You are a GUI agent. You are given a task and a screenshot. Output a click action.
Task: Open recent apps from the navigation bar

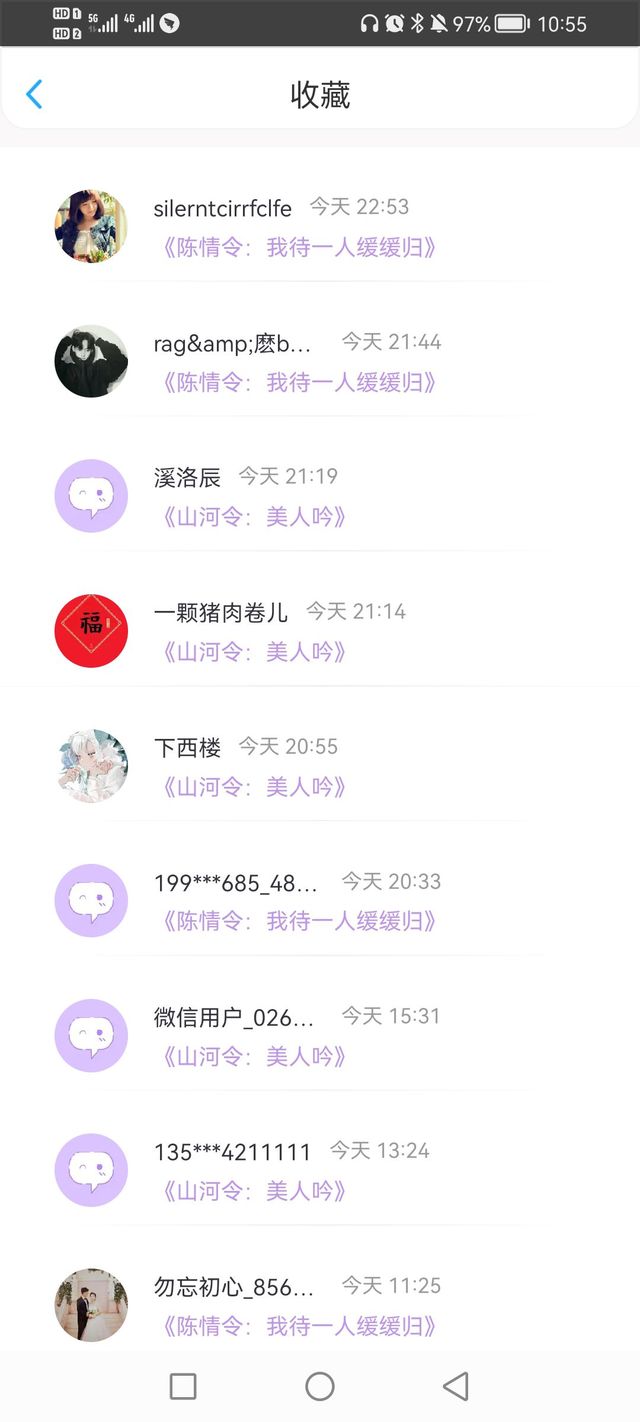[183, 1386]
